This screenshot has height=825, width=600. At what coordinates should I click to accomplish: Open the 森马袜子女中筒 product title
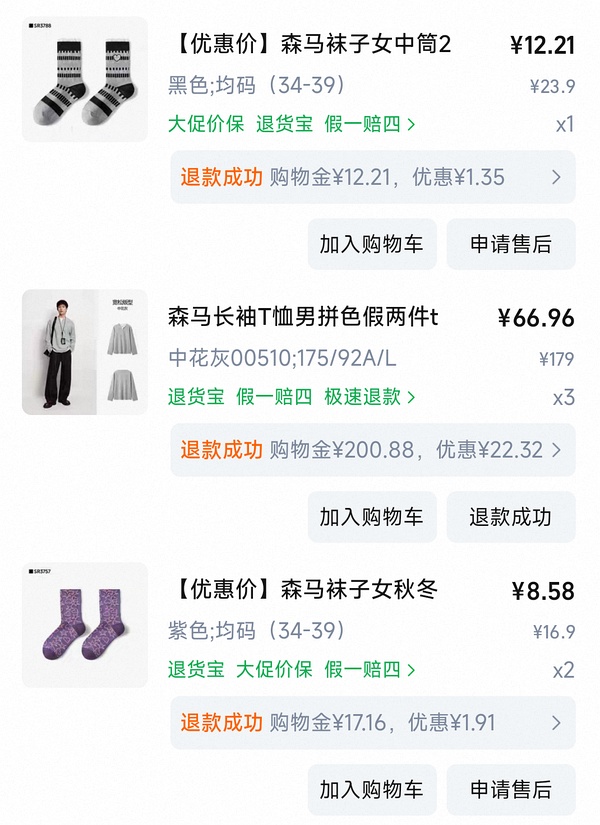[310, 44]
